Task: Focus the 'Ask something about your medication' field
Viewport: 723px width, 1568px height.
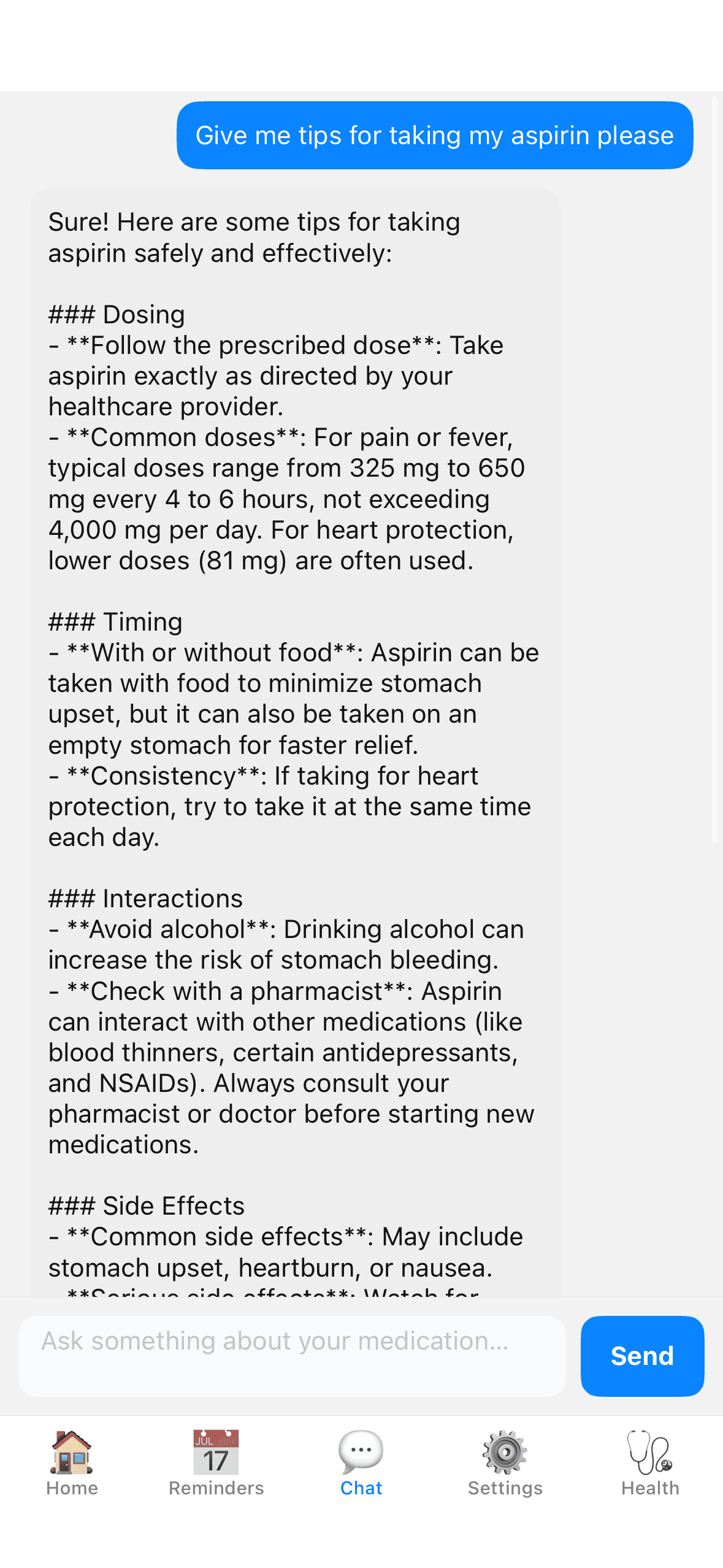Action: (292, 1356)
